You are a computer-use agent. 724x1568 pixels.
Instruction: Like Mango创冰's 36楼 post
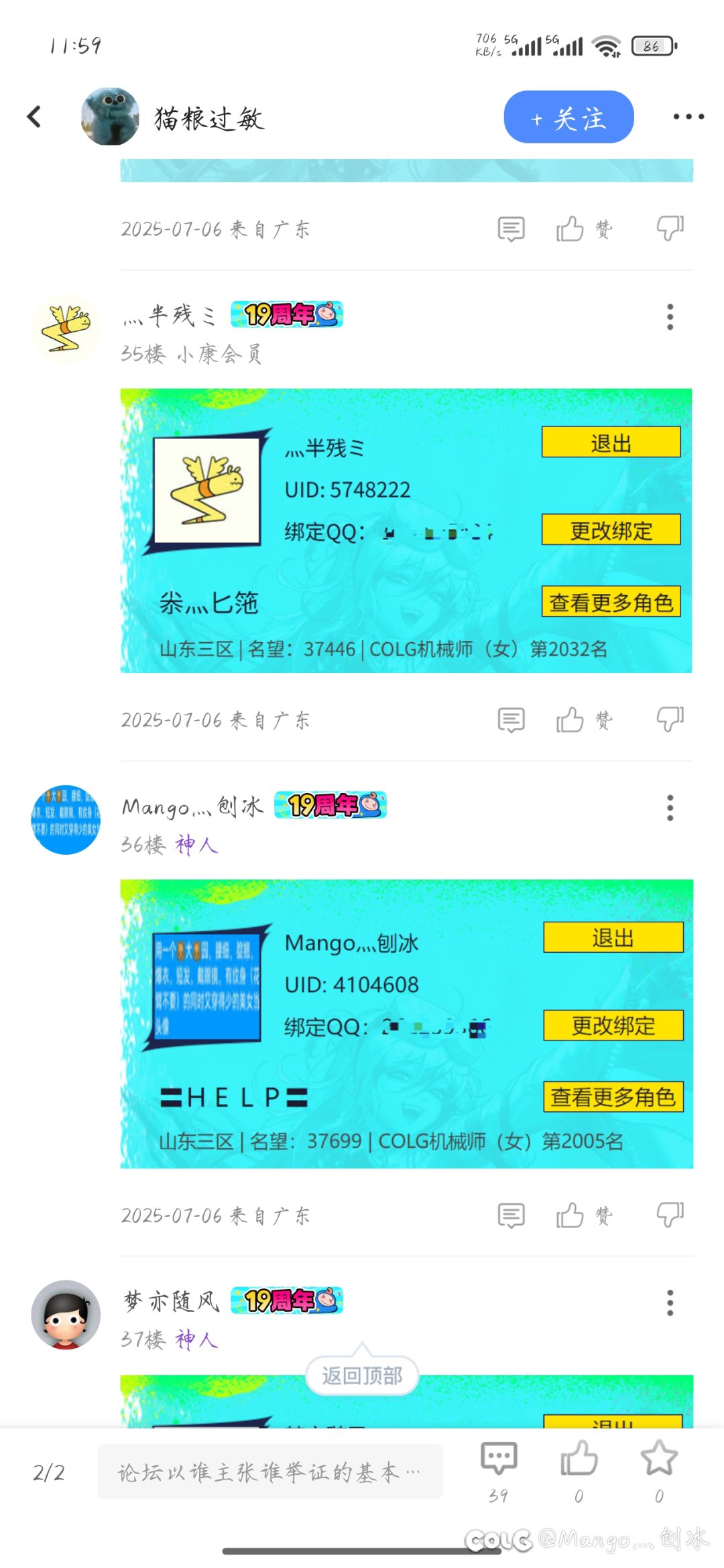(x=571, y=1215)
